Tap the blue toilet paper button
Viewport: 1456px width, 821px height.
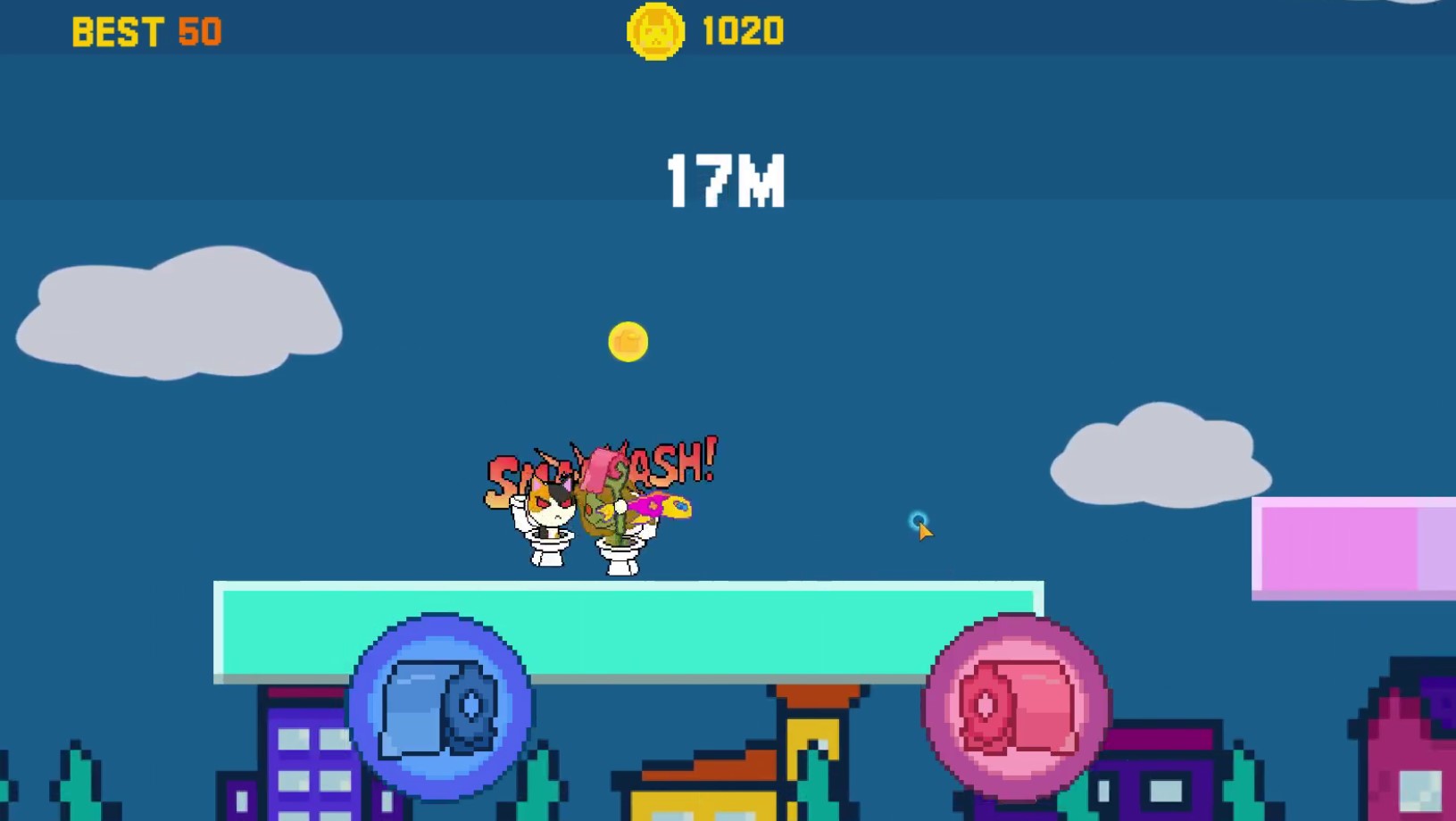441,706
